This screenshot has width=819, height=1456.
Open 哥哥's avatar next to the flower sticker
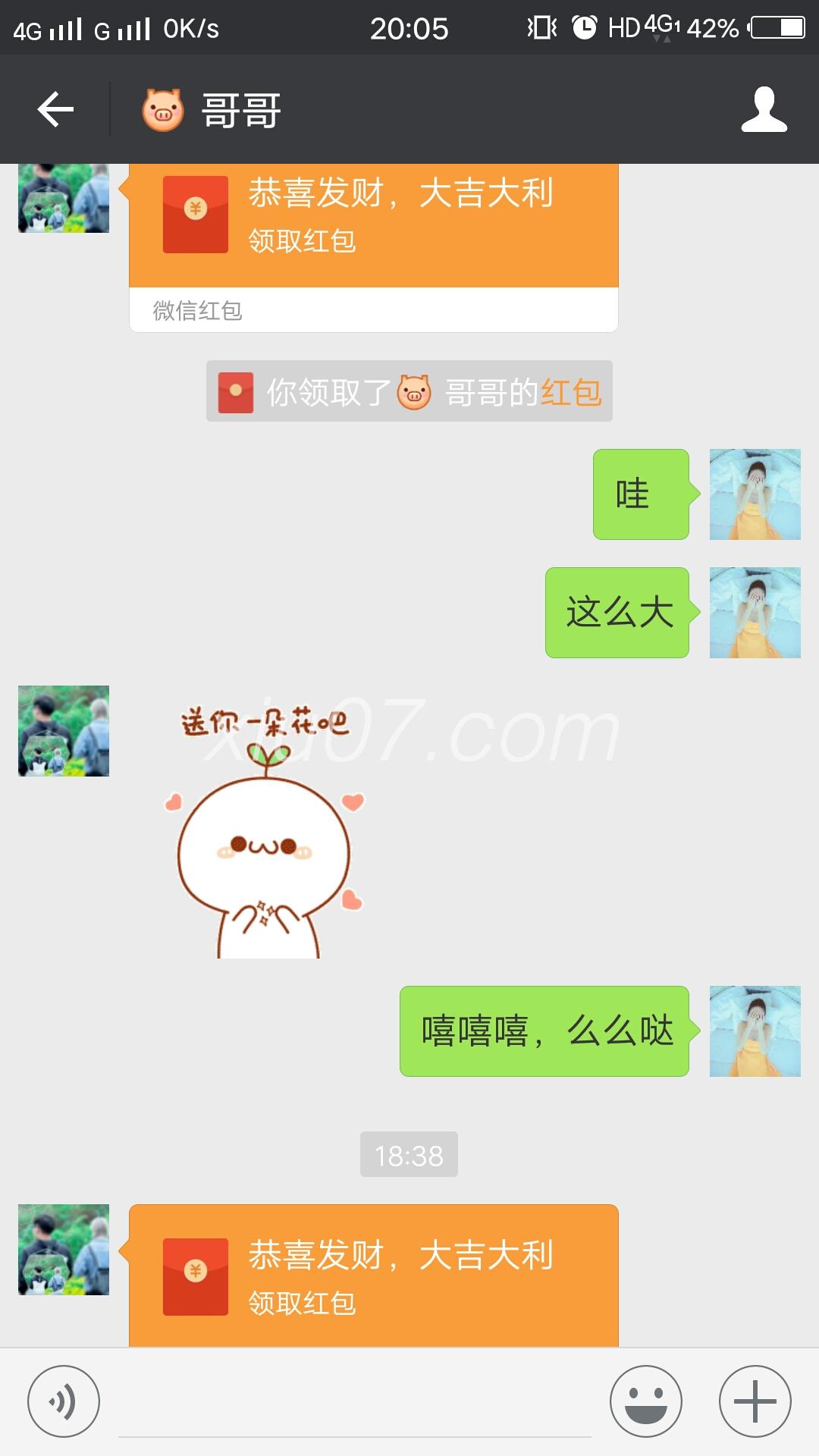click(64, 731)
